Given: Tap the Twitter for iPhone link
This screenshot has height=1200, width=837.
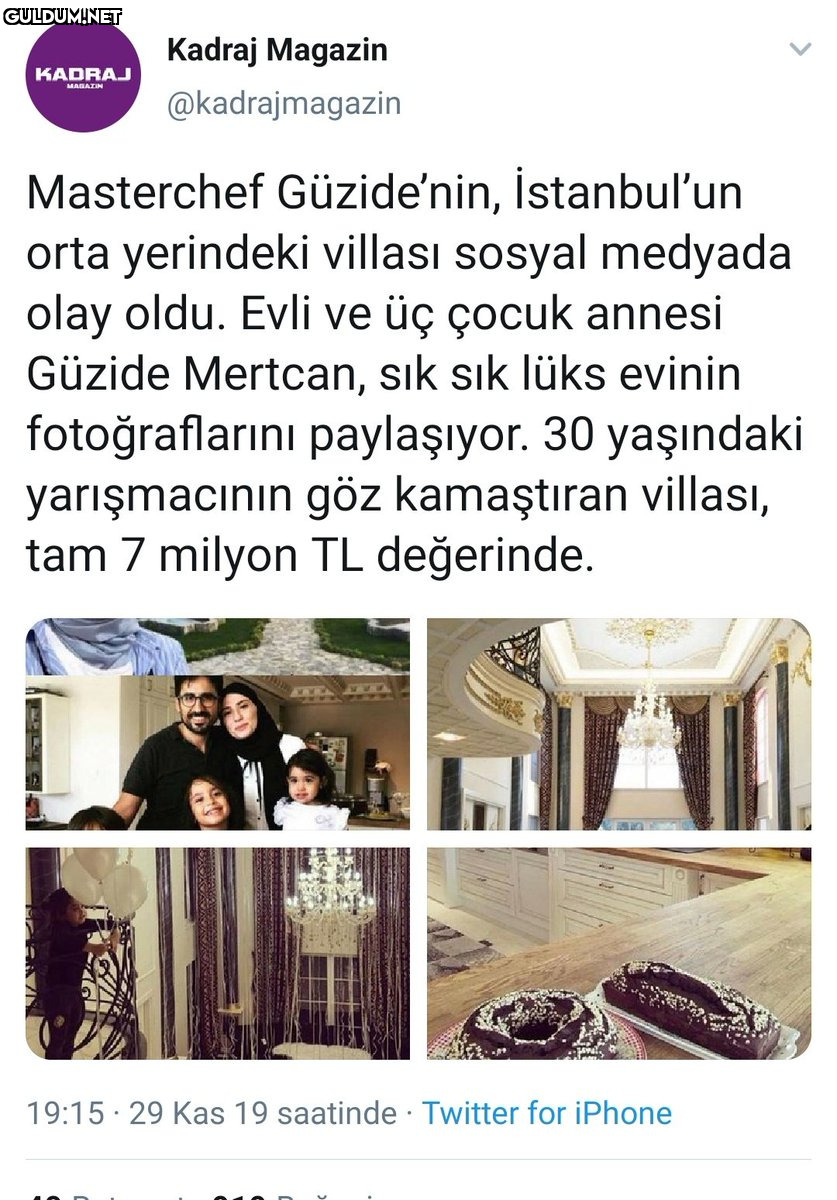Looking at the screenshot, I should click(x=546, y=1113).
